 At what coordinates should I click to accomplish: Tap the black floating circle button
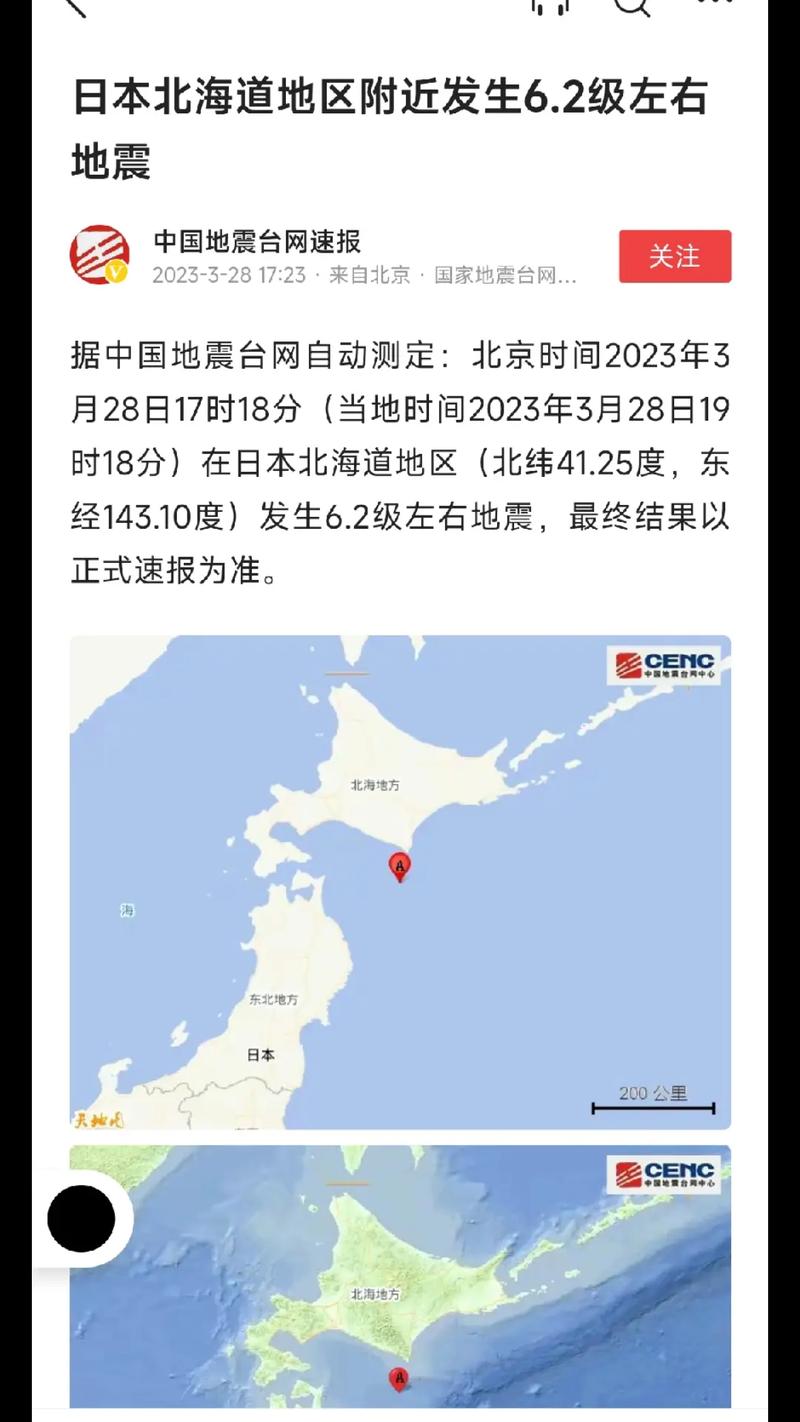point(81,1218)
